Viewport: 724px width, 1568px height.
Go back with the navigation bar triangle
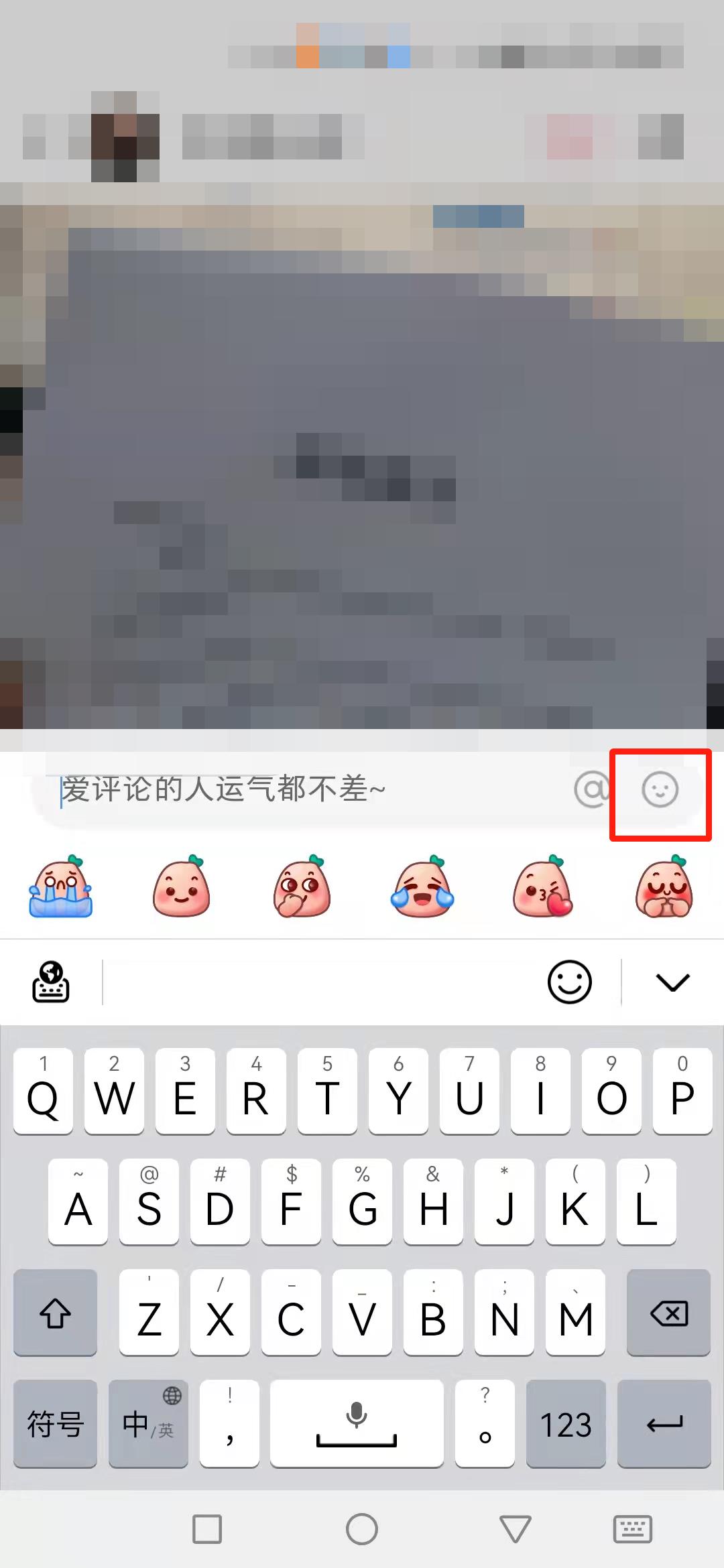click(516, 1529)
